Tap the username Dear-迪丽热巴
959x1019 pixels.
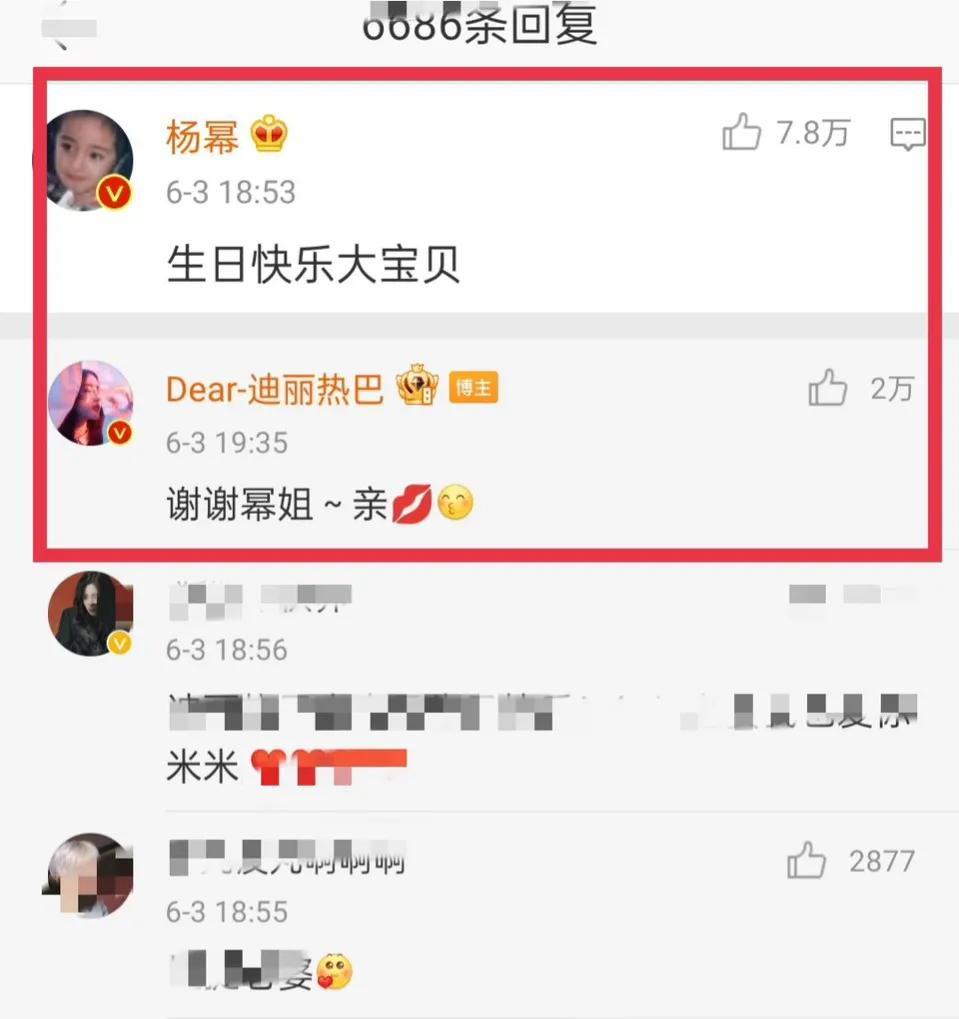(x=275, y=389)
